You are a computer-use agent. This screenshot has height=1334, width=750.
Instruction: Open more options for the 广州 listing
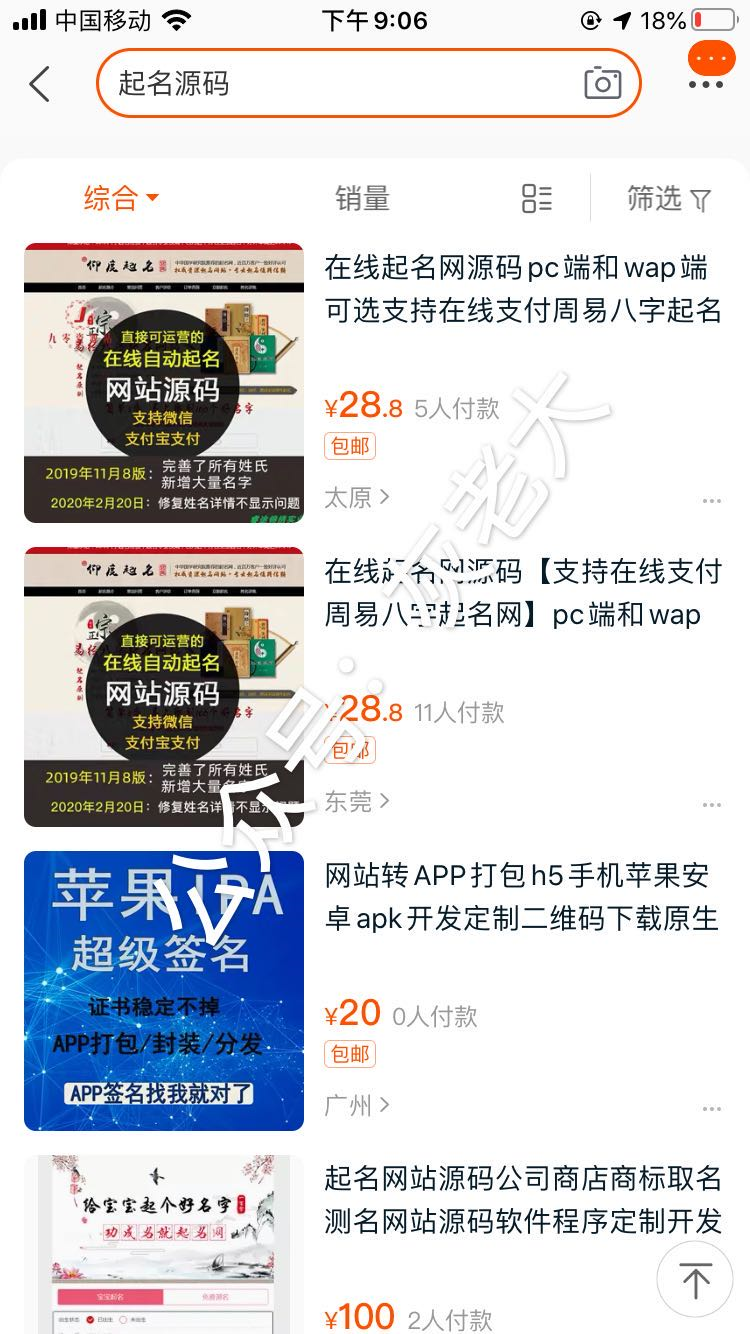711,1108
